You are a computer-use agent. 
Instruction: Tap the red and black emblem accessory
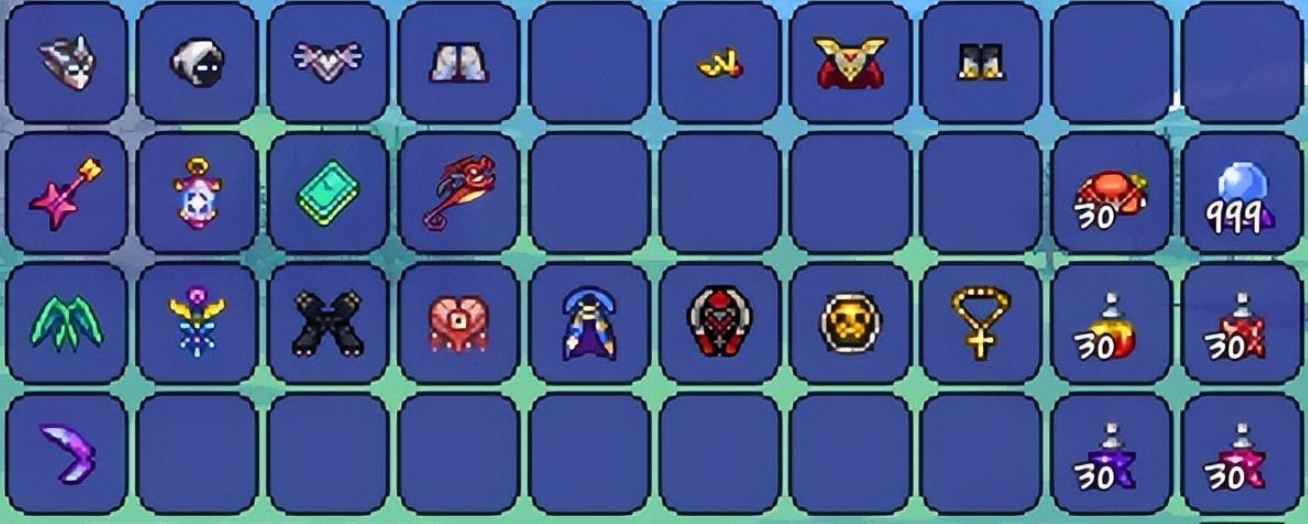pyautogui.click(x=719, y=321)
